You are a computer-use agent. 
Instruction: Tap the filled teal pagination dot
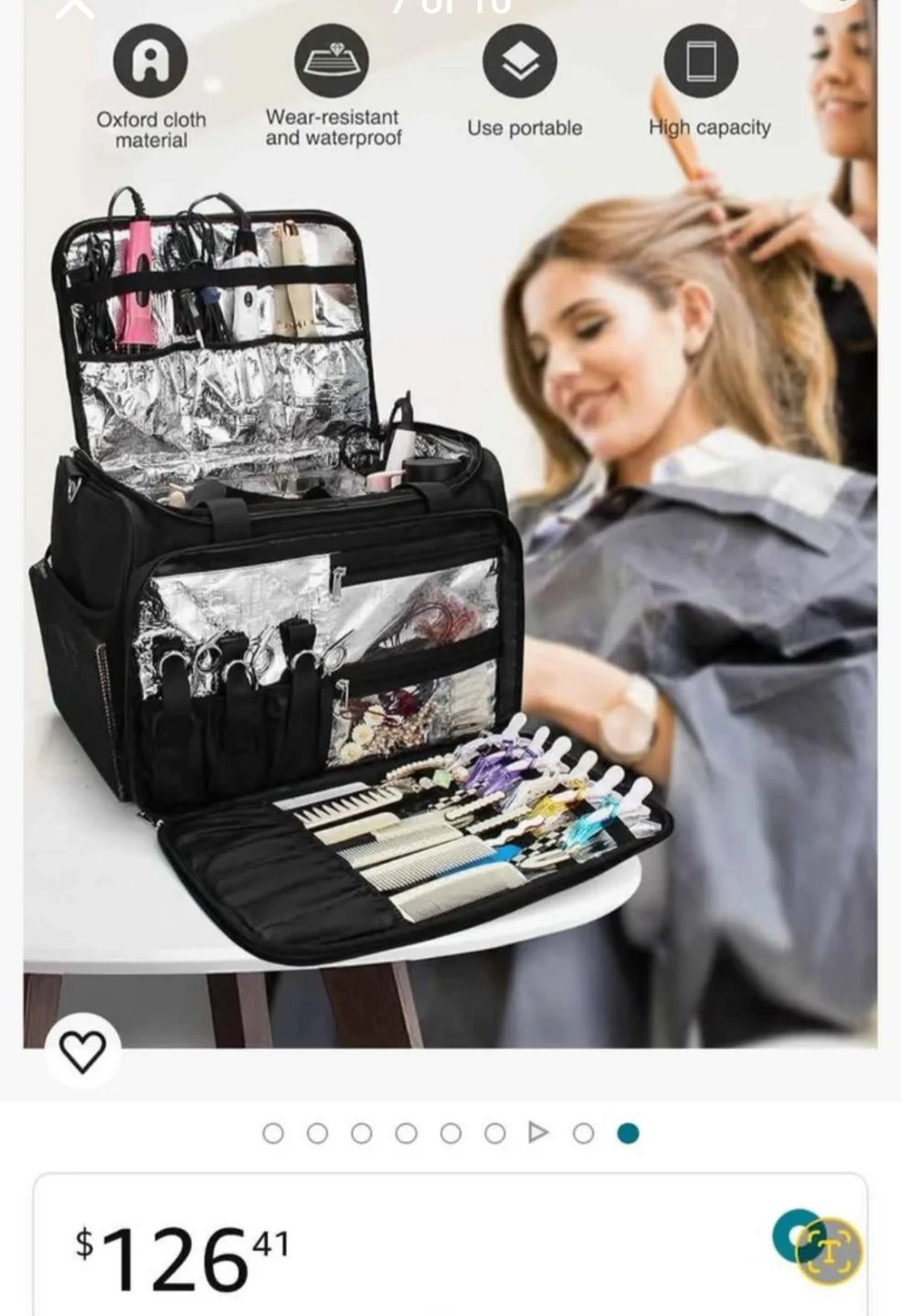click(x=627, y=1131)
